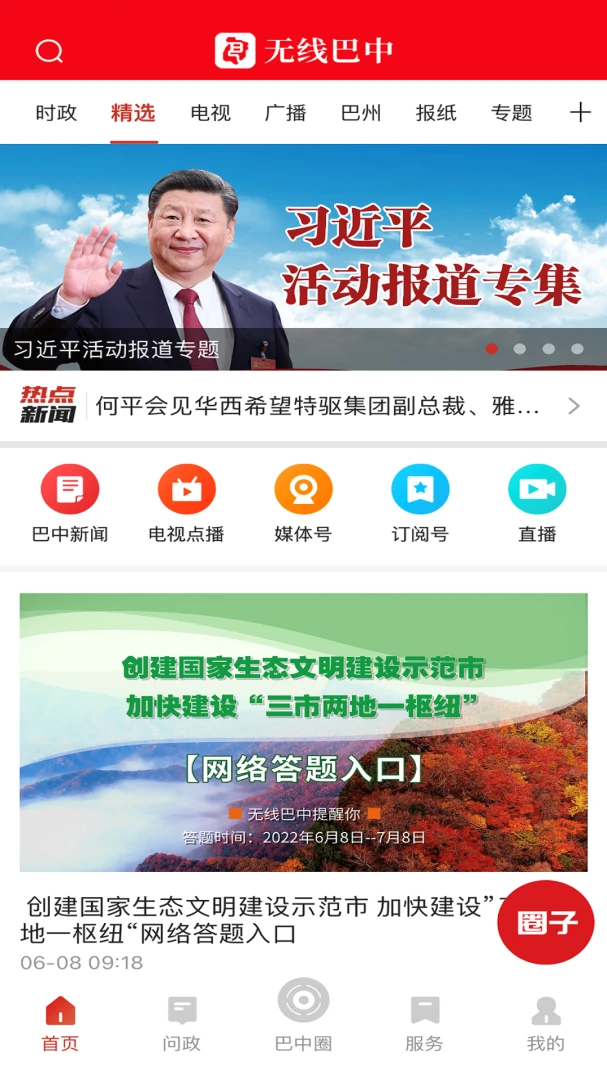Tap the 媒体号 shortcut
The image size is (607, 1080).
[303, 503]
